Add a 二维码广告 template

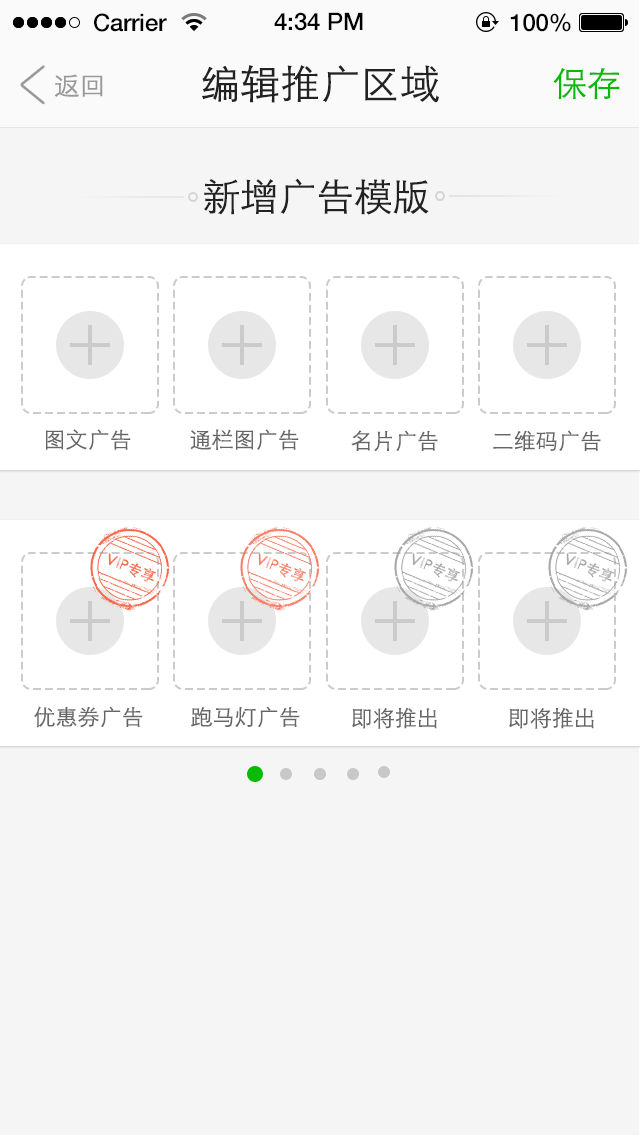[x=547, y=345]
